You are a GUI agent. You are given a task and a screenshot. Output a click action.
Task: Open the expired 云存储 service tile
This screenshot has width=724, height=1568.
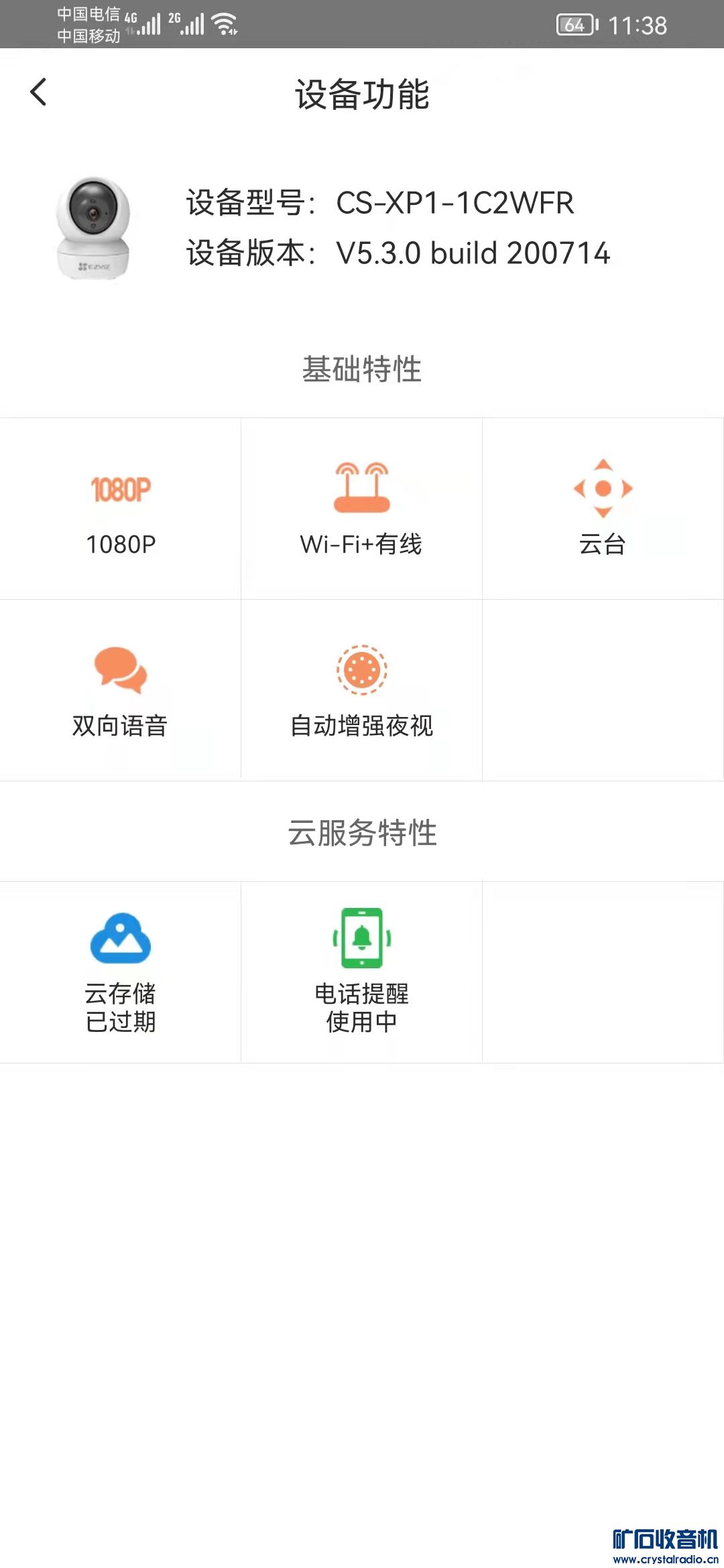pyautogui.click(x=121, y=972)
